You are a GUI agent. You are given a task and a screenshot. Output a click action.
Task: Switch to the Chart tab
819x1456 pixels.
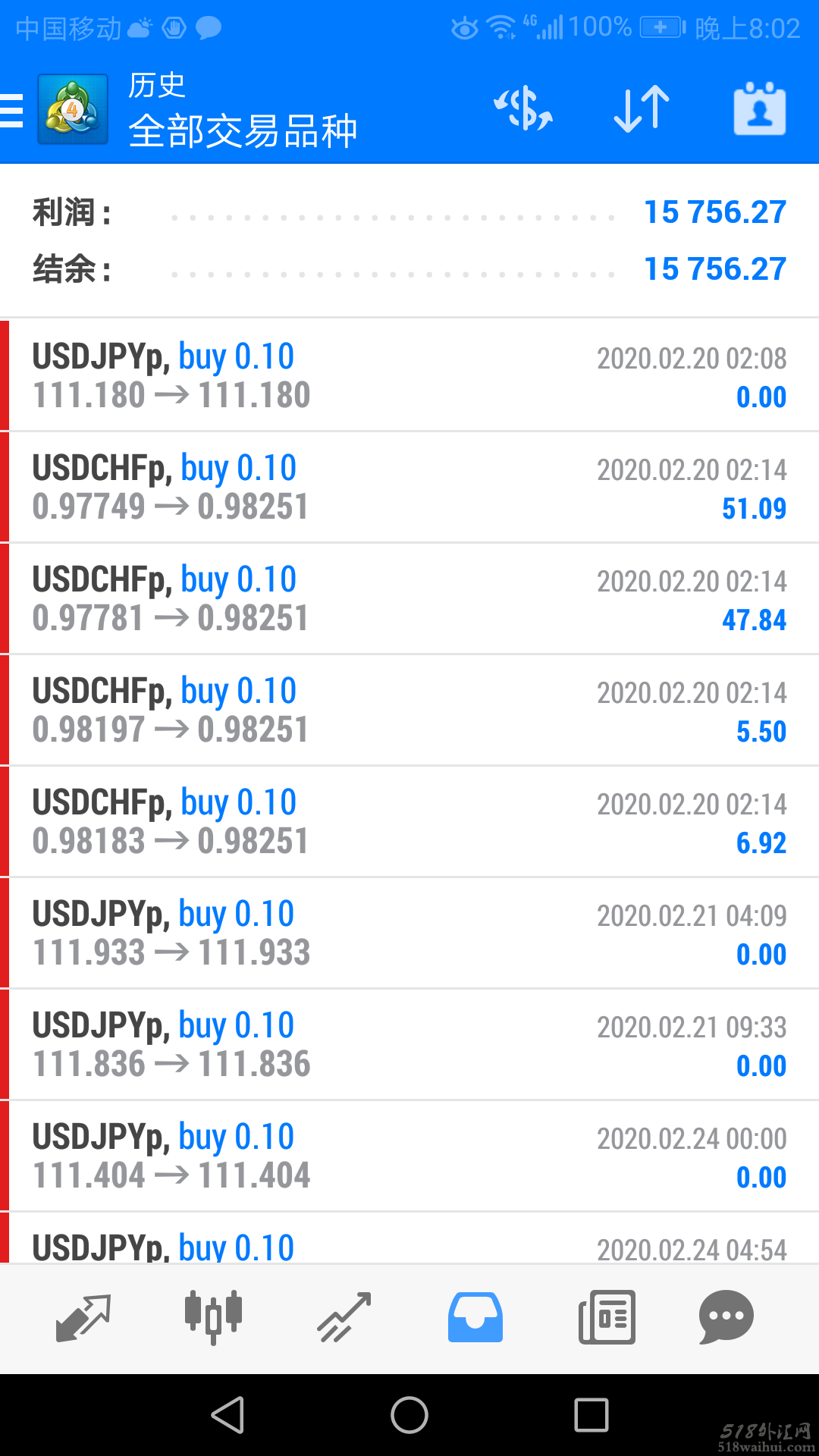click(213, 1318)
